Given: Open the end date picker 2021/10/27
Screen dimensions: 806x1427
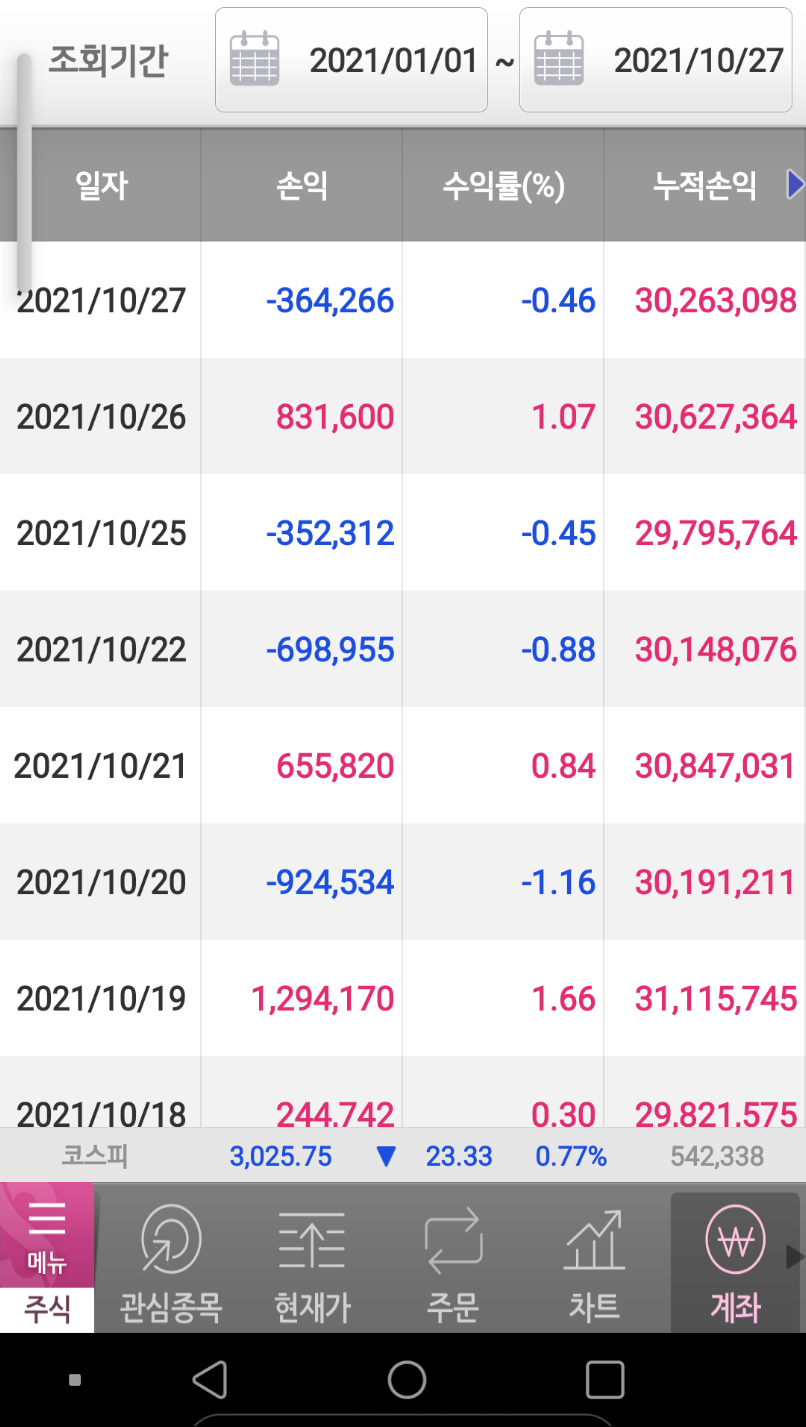Looking at the screenshot, I should pyautogui.click(x=656, y=60).
